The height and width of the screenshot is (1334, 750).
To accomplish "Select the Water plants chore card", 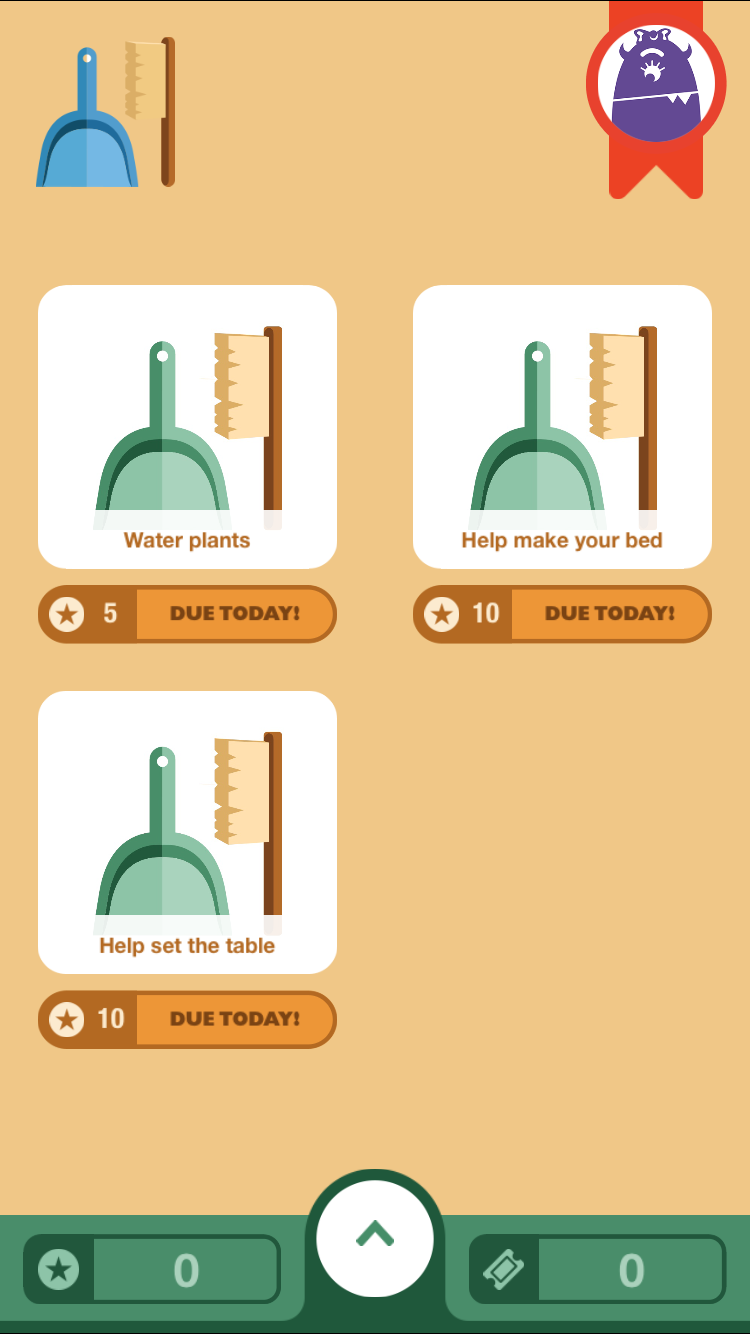I will (x=187, y=425).
